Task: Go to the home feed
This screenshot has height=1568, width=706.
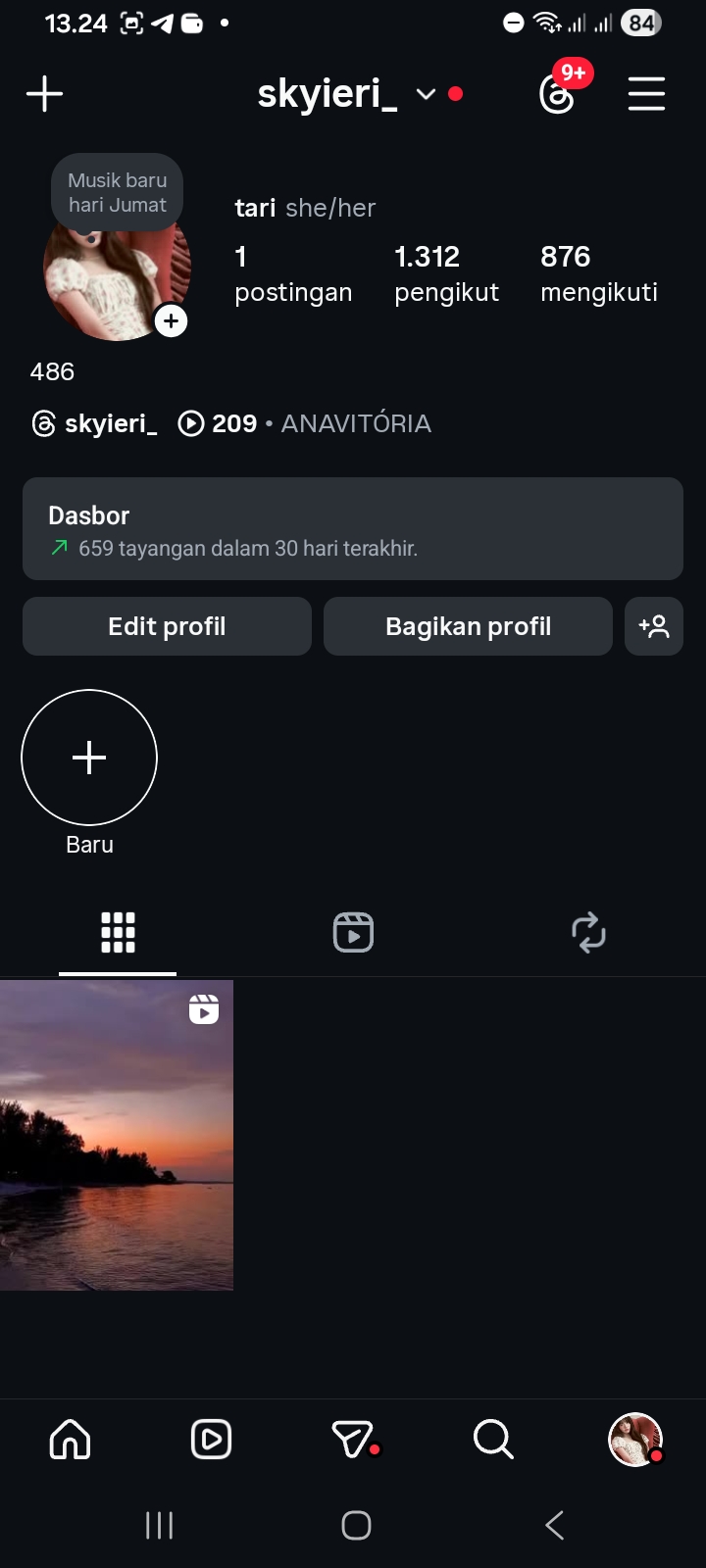Action: click(71, 1440)
